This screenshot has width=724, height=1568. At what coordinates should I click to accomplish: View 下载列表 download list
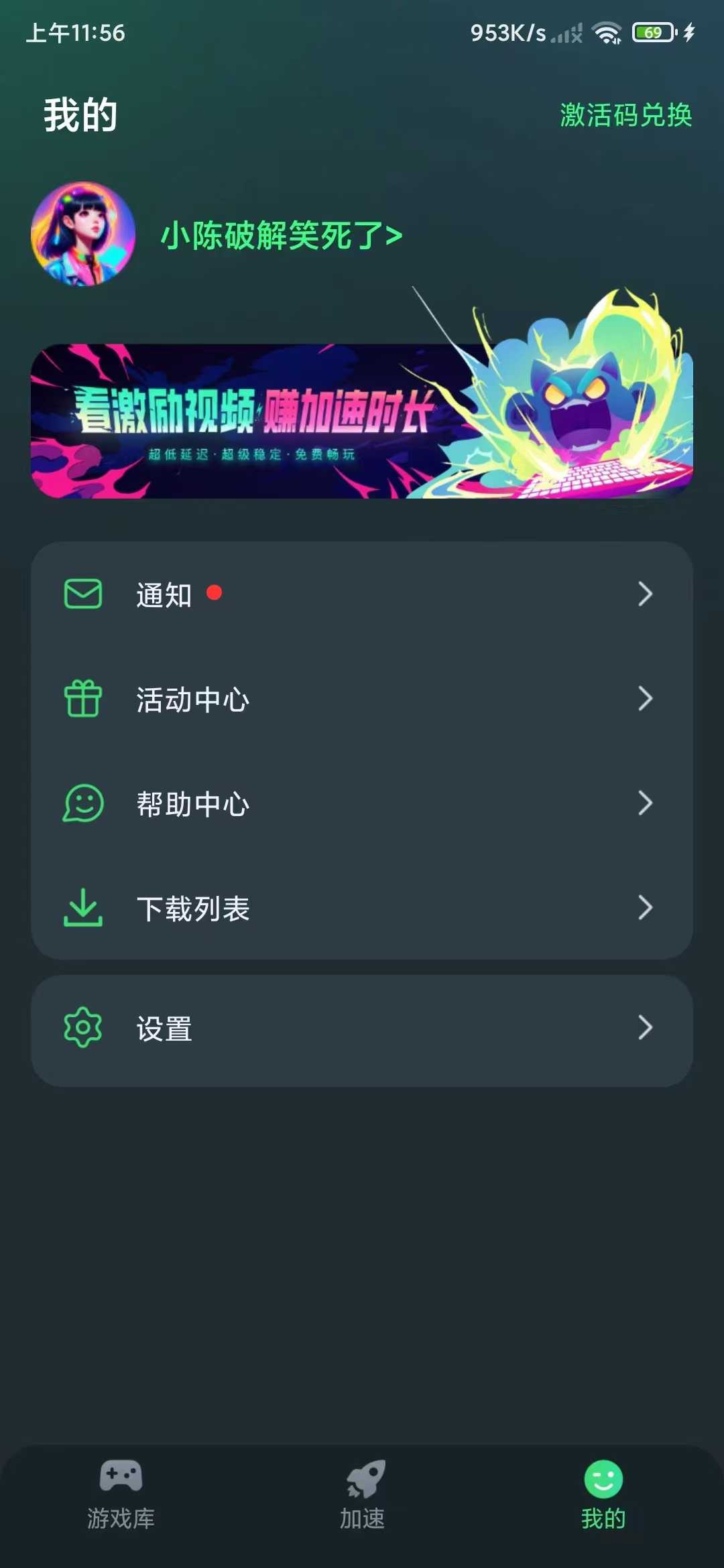pyautogui.click(x=362, y=908)
